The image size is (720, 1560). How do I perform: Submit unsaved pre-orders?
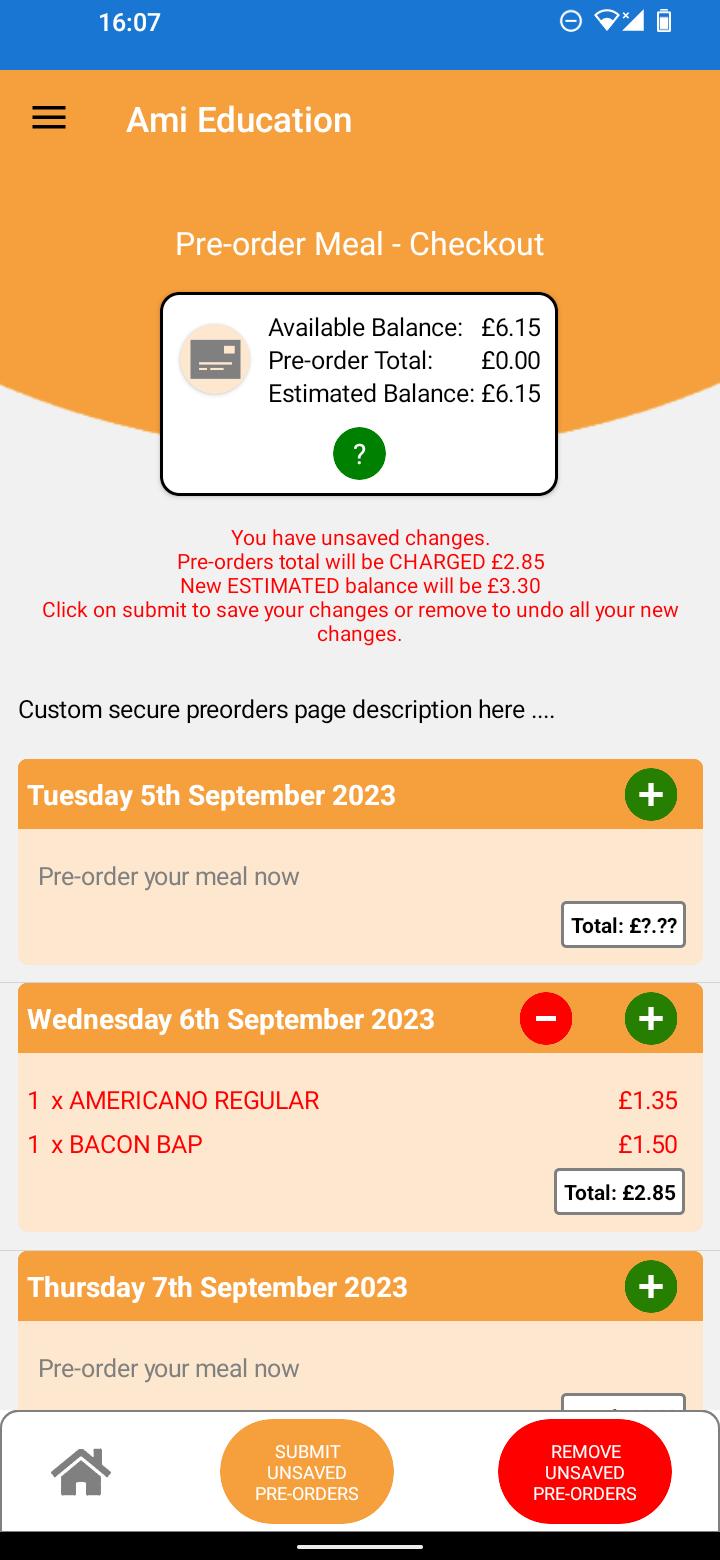point(307,1472)
